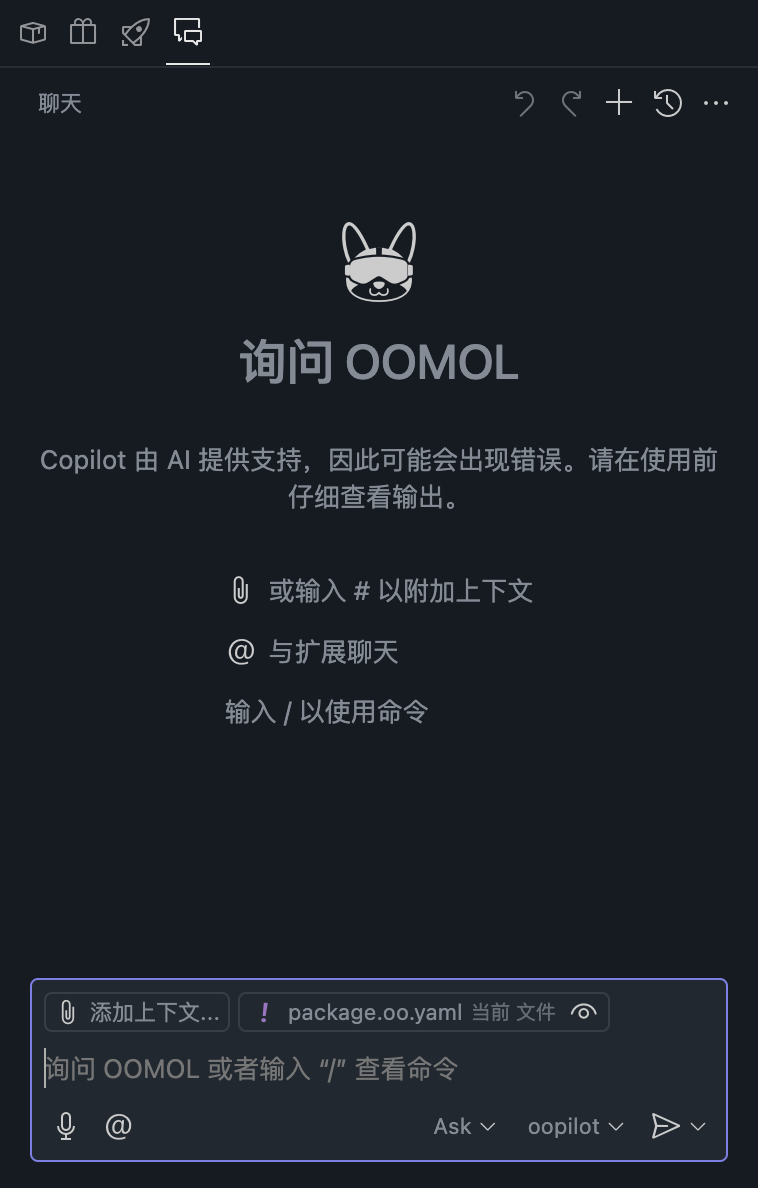758x1188 pixels.
Task: Focus the 询问 OOMOL message input
Action: (x=380, y=1069)
